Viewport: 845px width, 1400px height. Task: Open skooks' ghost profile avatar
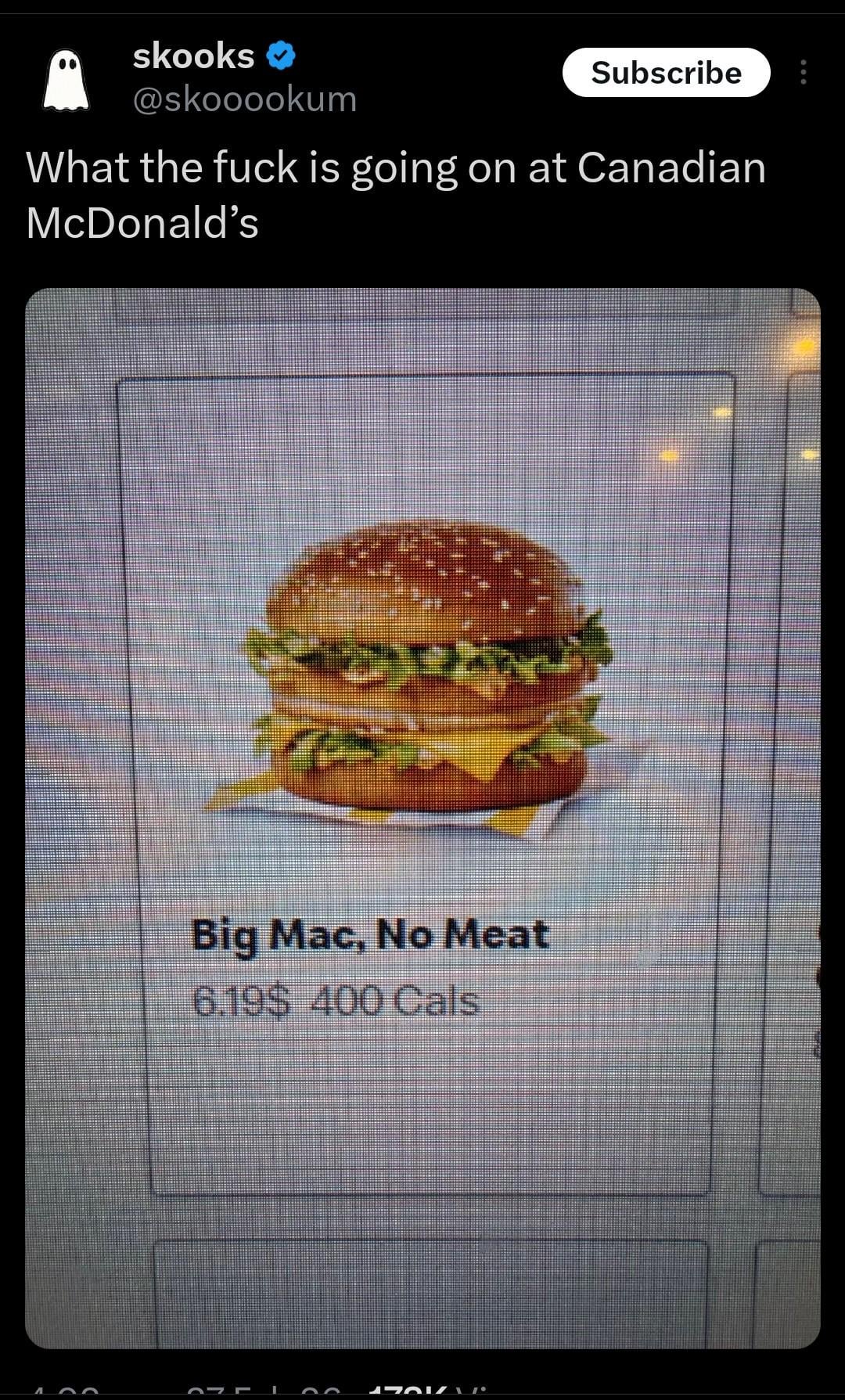[66, 81]
